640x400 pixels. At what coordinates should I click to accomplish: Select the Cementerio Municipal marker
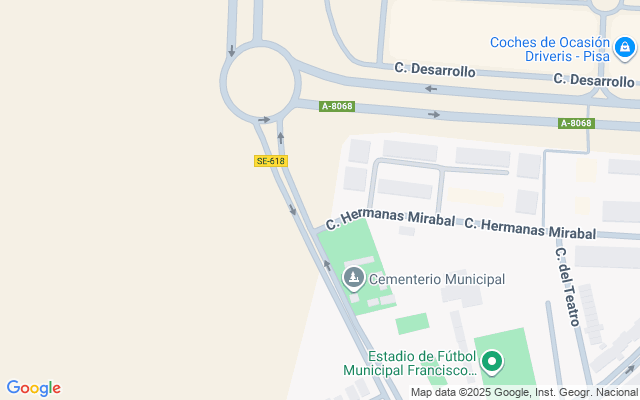(353, 278)
